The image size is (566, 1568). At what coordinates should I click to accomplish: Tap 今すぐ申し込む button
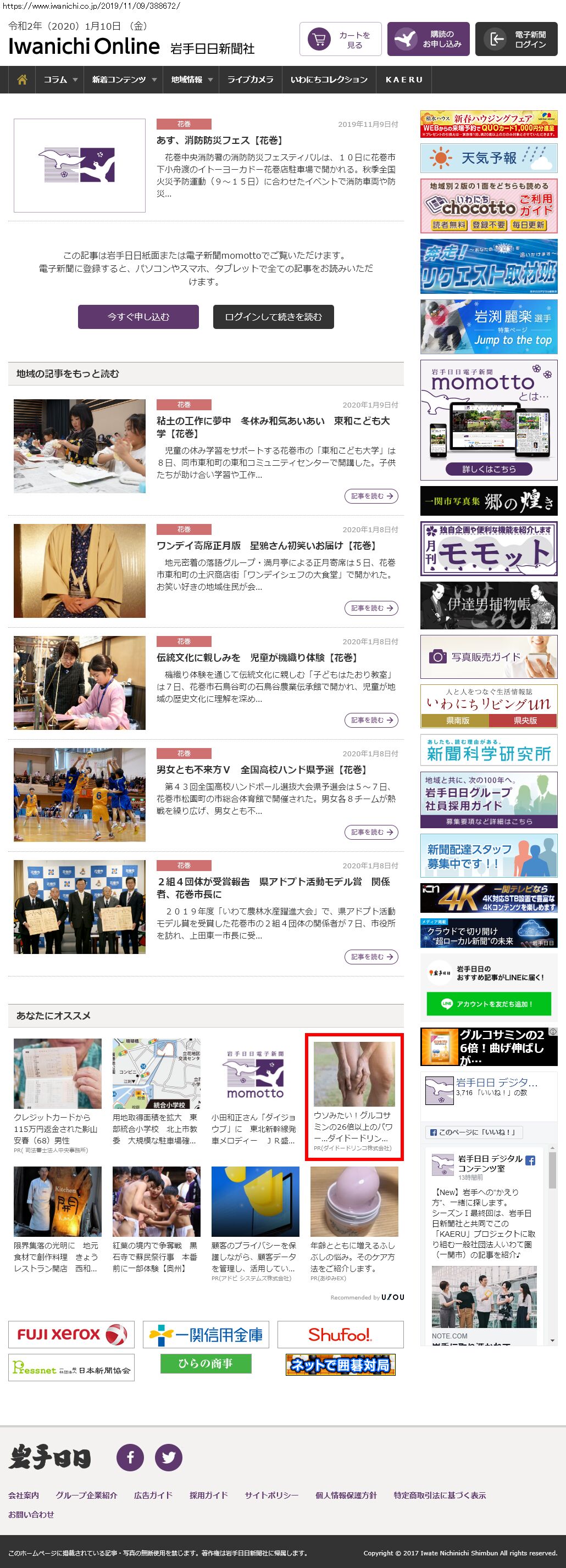click(138, 316)
